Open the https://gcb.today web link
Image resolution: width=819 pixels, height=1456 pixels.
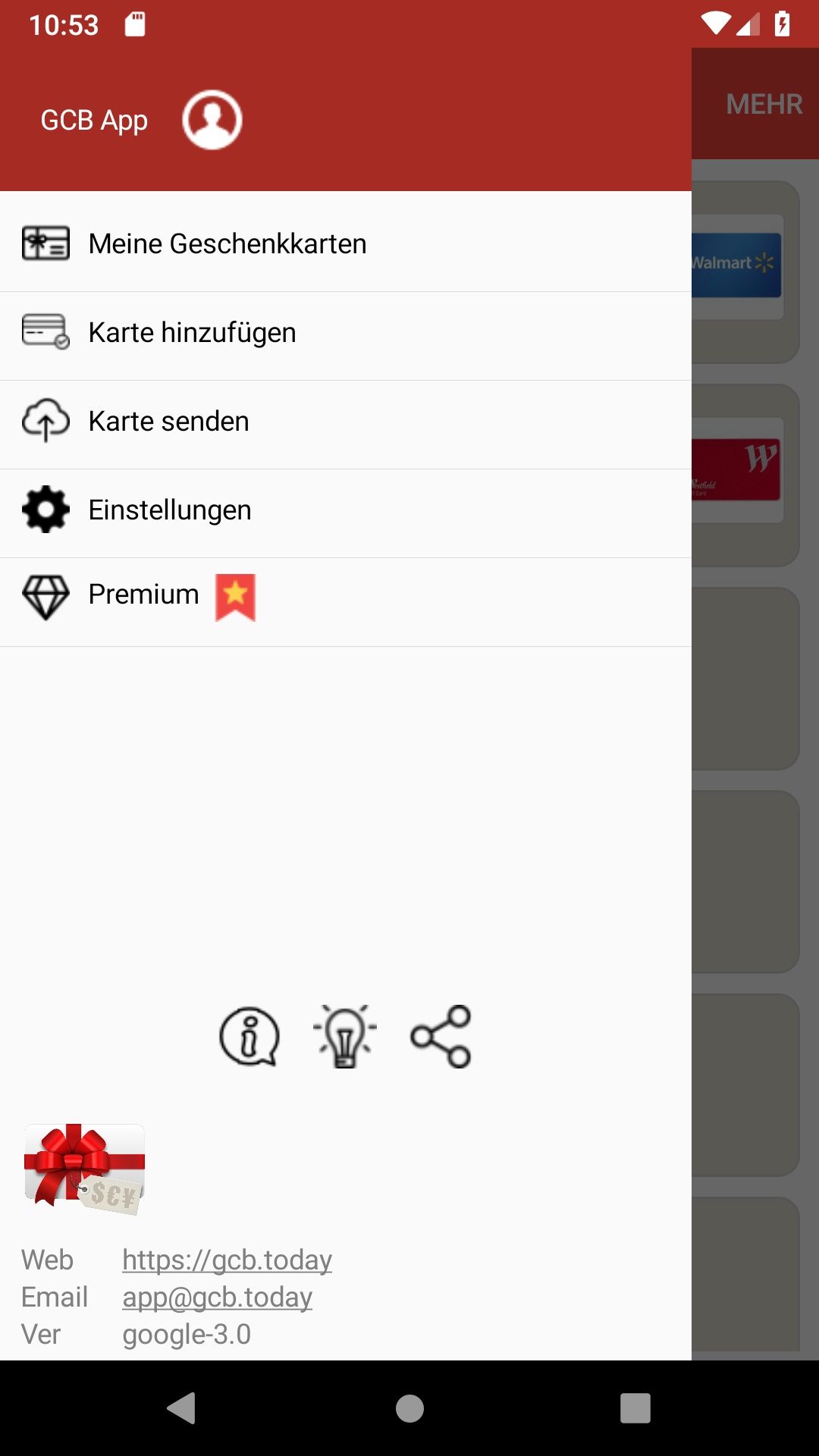[227, 1260]
